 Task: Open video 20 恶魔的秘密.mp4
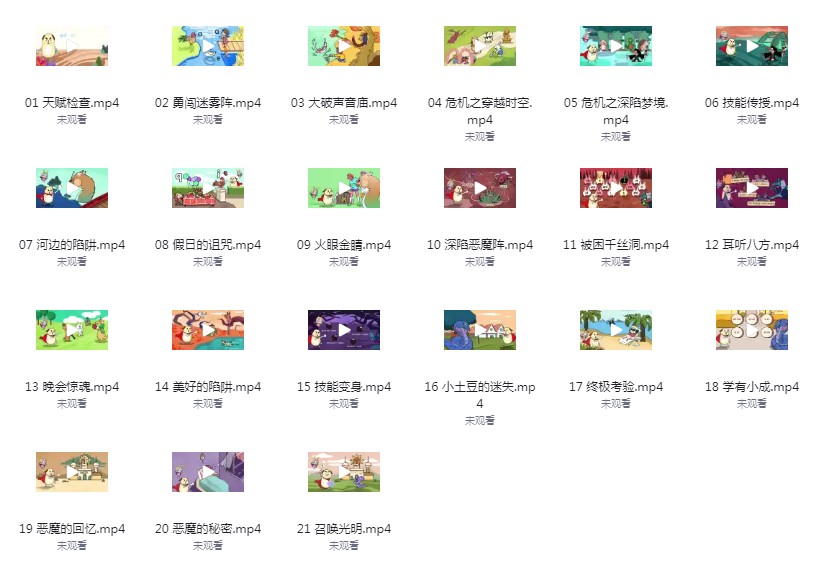(x=208, y=472)
